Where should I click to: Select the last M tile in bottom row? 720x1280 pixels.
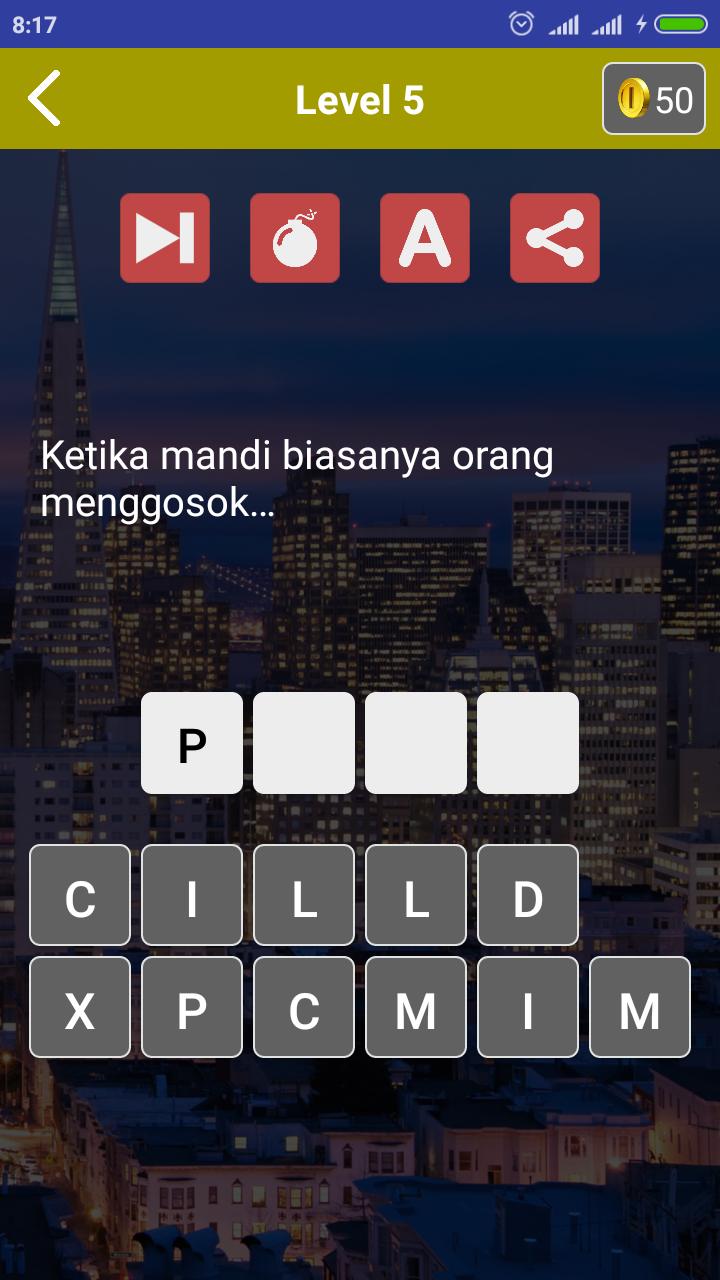pos(640,1007)
